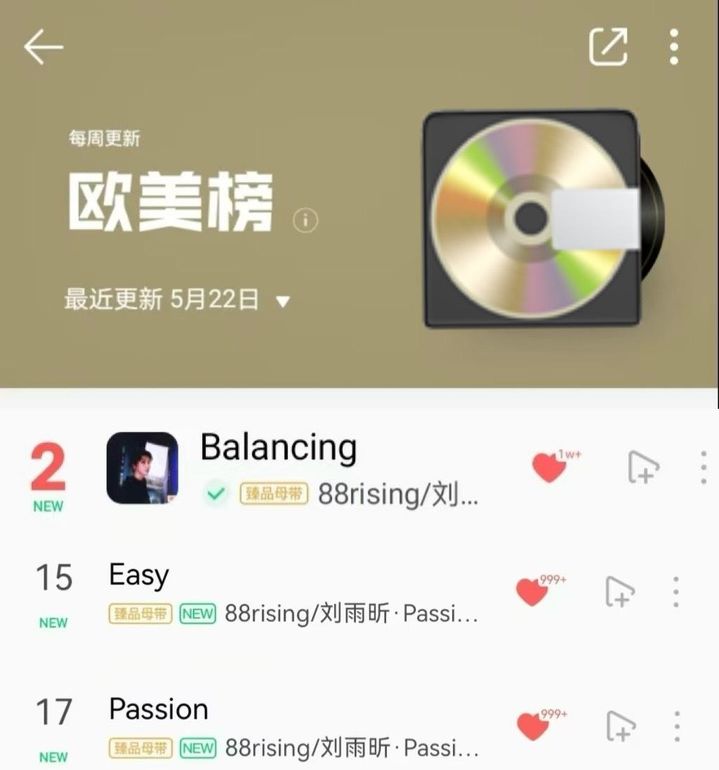Open more options for Easy
Viewport: 719px width, 770px height.
pos(677,592)
